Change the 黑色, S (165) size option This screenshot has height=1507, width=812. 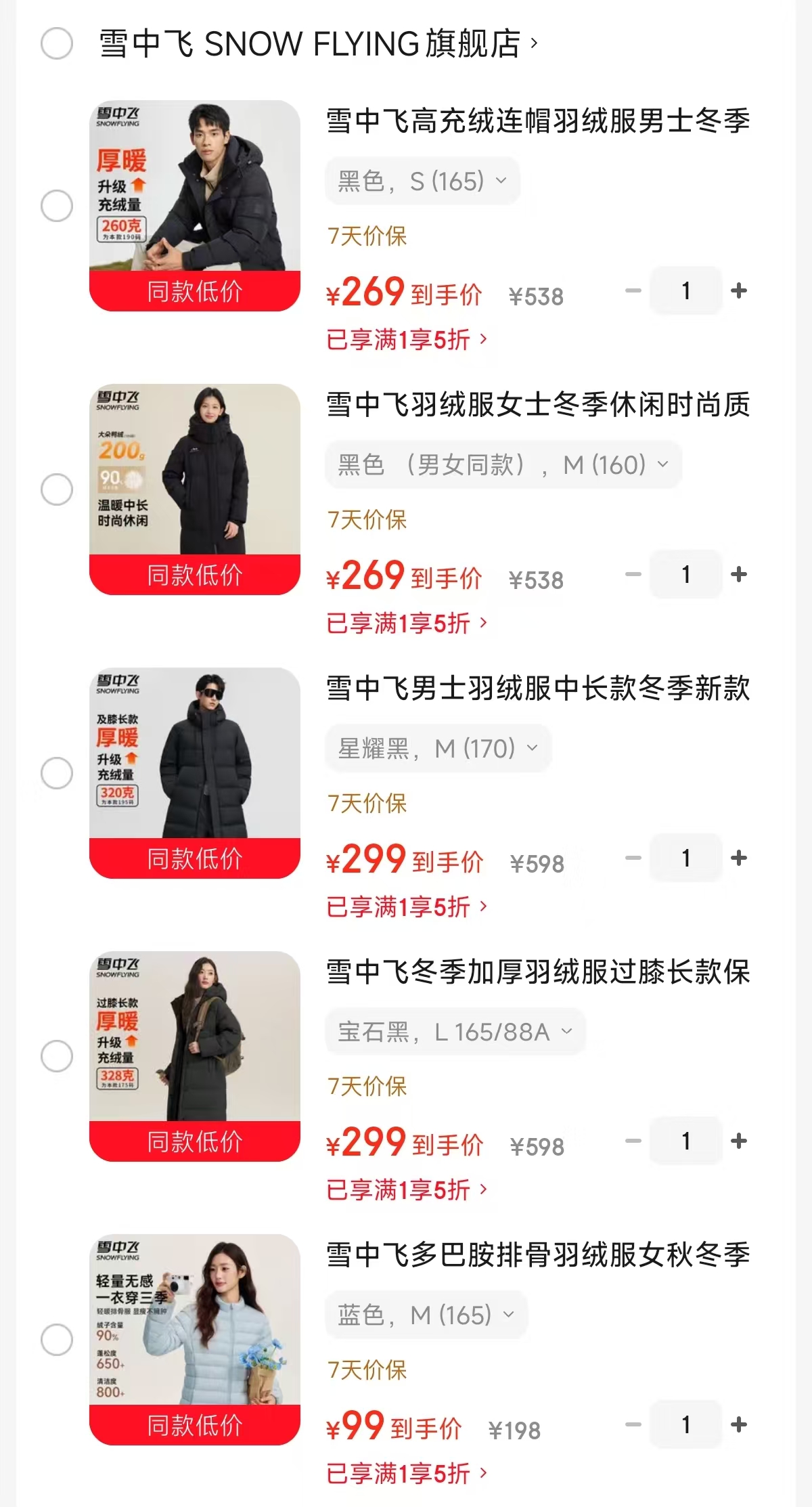point(422,181)
